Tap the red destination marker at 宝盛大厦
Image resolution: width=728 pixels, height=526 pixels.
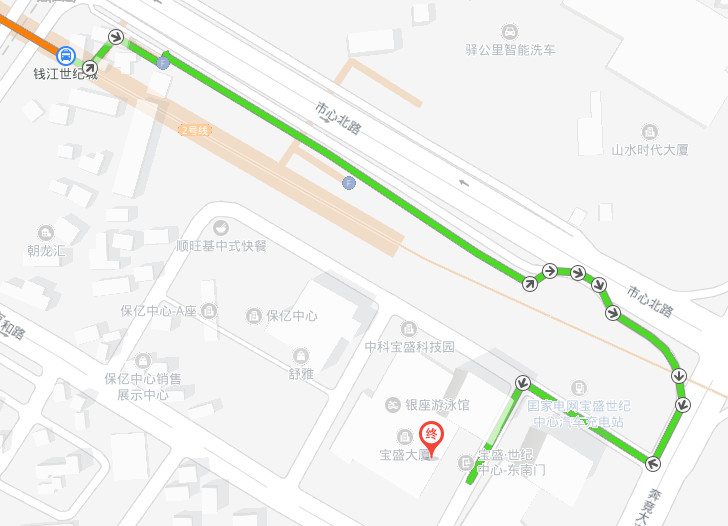point(432,436)
